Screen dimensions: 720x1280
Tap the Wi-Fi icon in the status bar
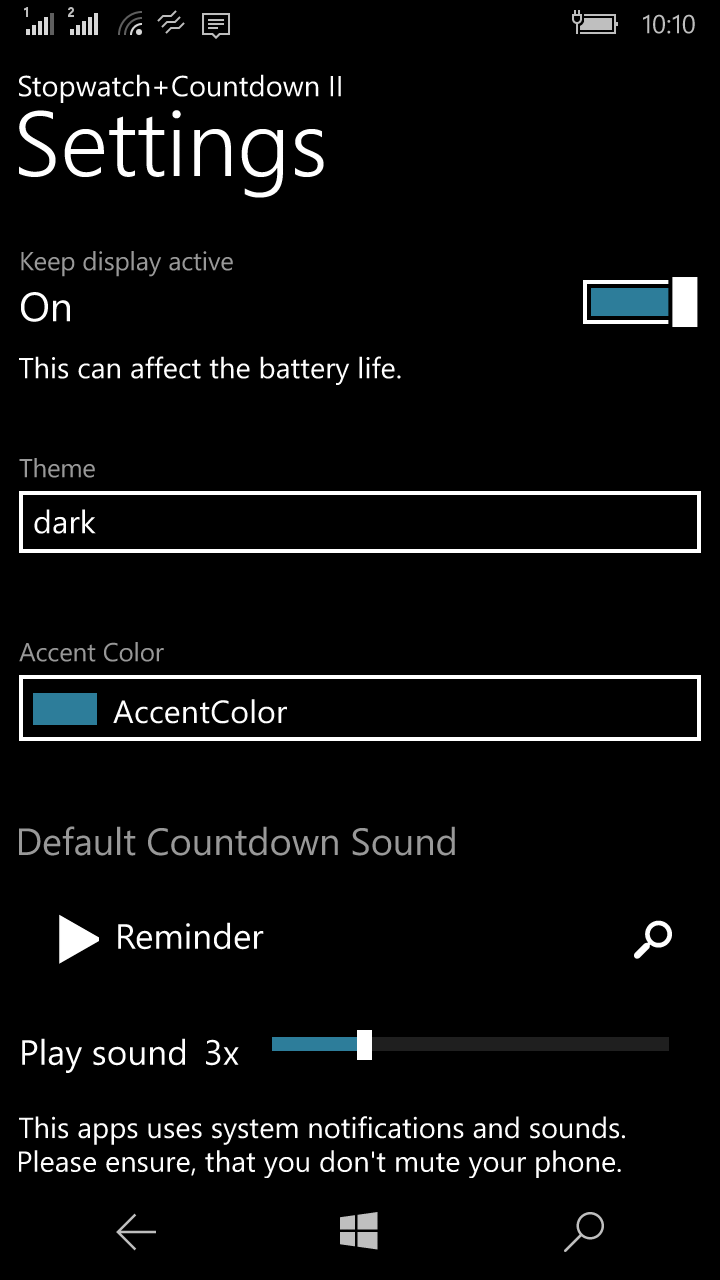coord(130,23)
